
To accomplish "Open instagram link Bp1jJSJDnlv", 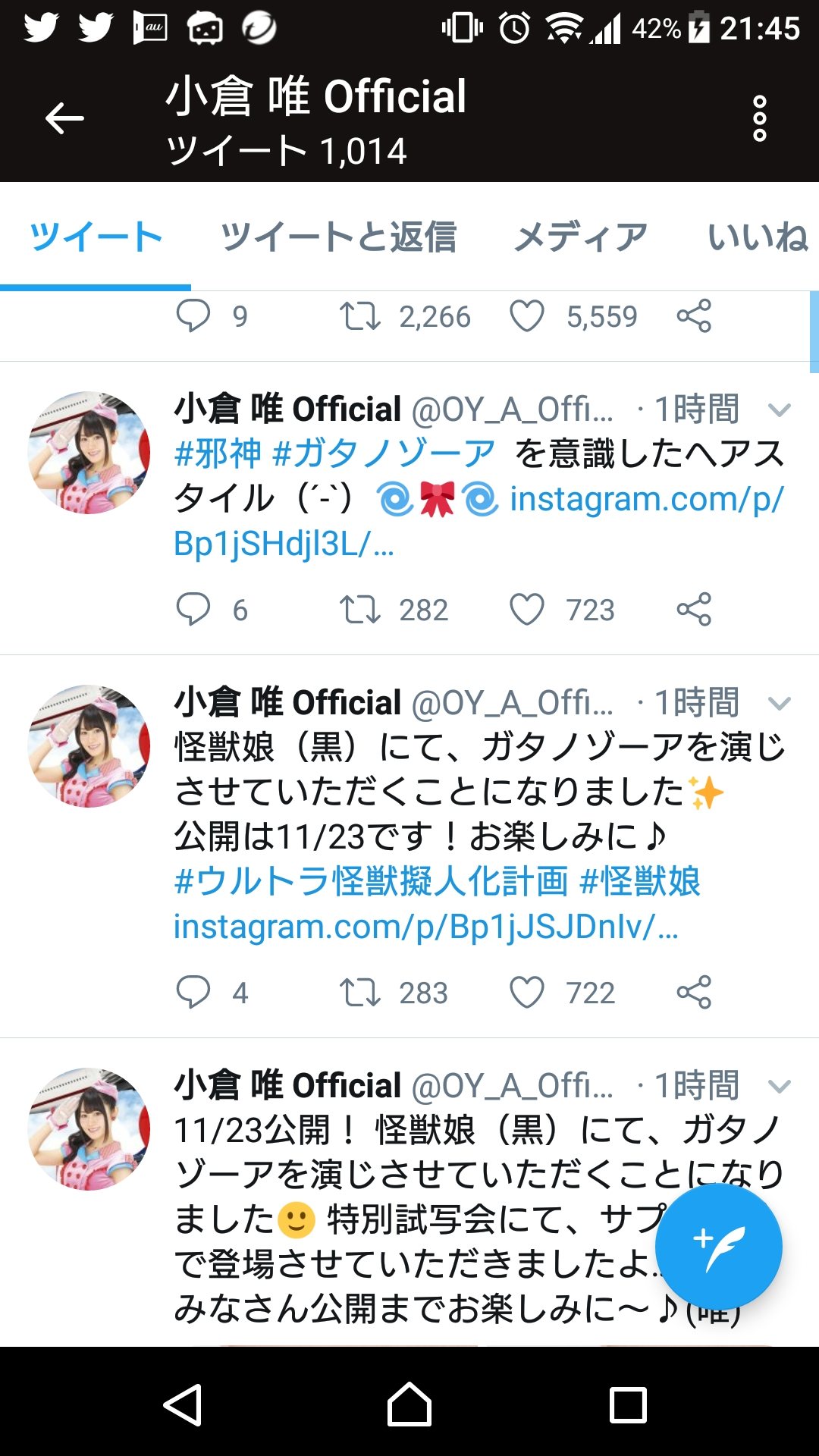I will pyautogui.click(x=425, y=927).
